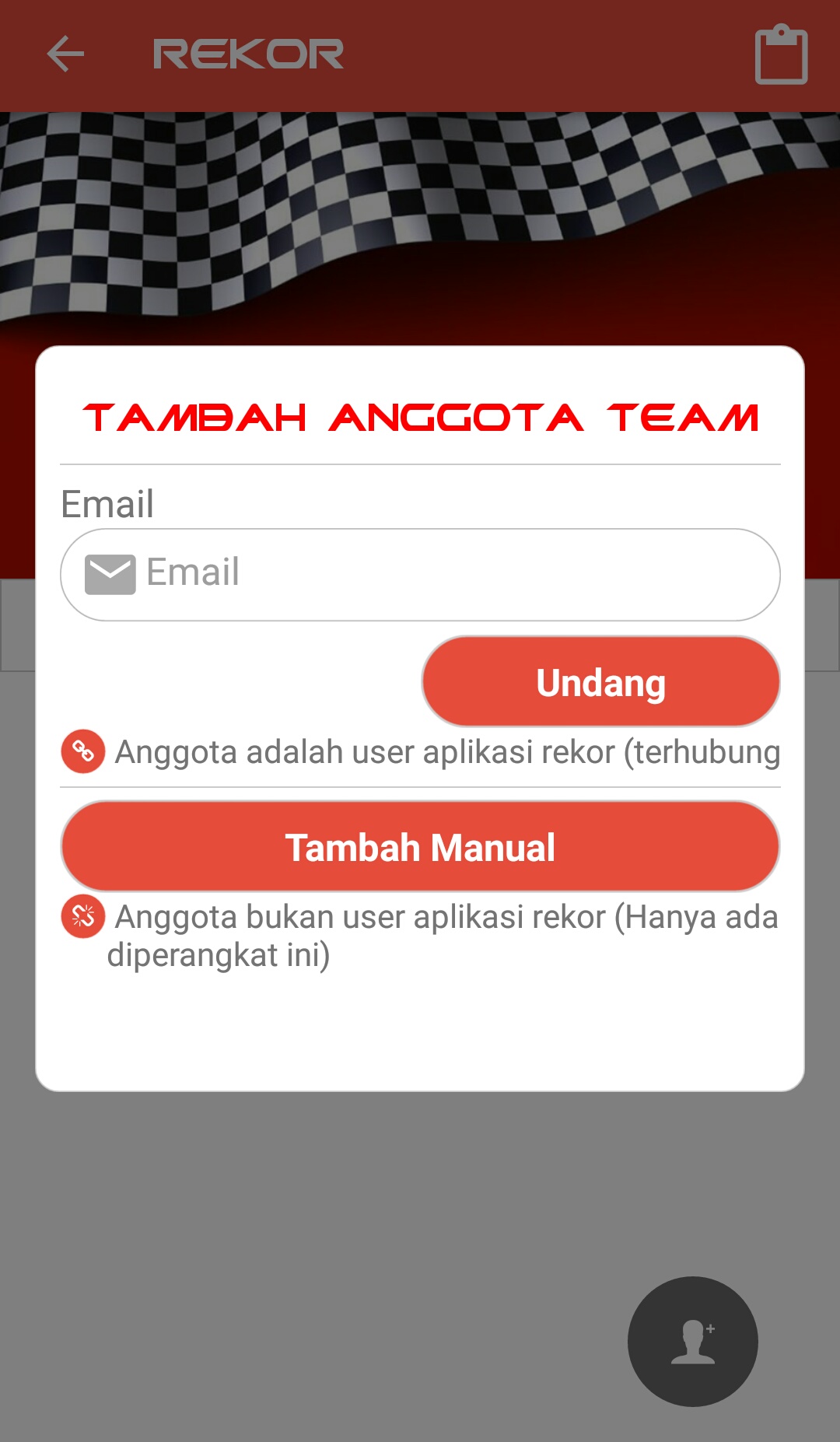This screenshot has width=840, height=1442.
Task: Choose Tambah Manual to add a member
Action: coord(420,846)
